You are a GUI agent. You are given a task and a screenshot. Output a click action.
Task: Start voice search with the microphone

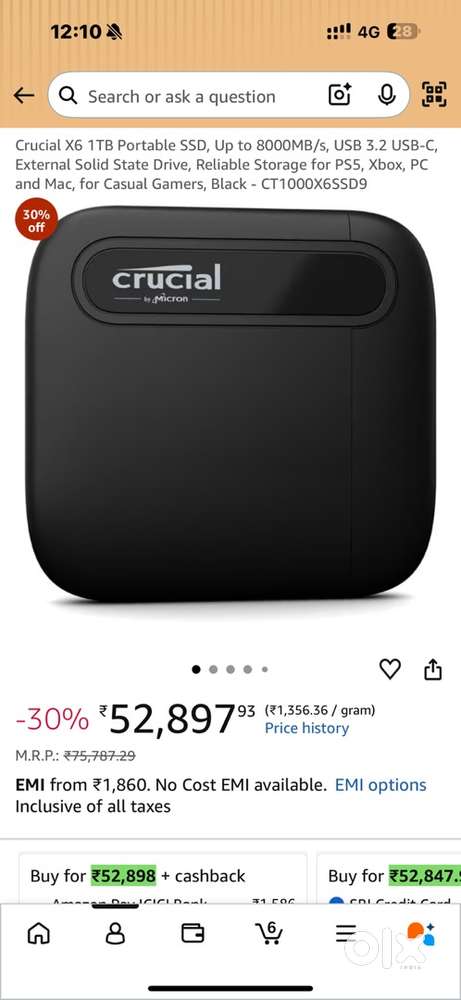386,96
